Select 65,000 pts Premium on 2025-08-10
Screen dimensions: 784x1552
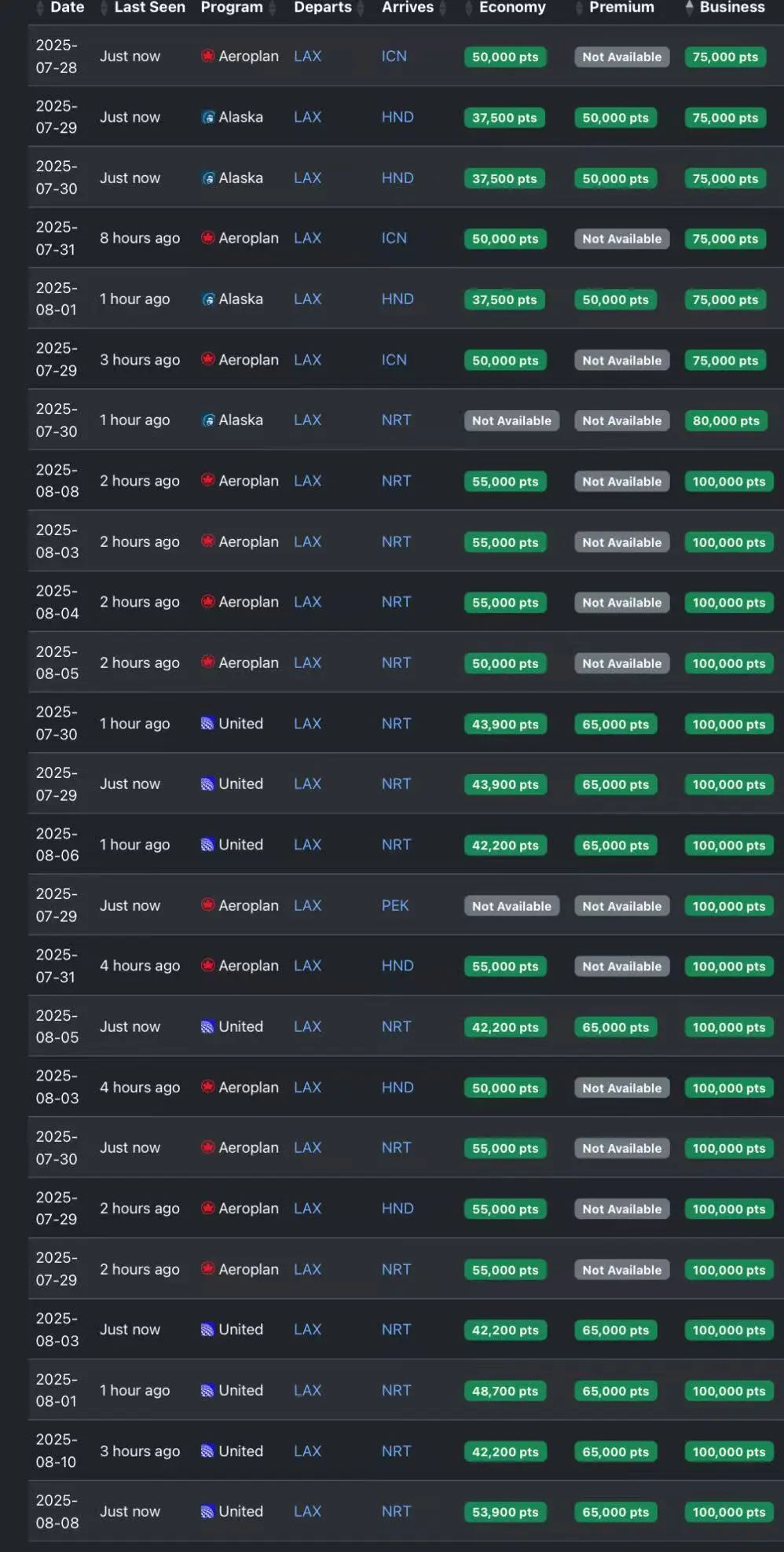[616, 1452]
